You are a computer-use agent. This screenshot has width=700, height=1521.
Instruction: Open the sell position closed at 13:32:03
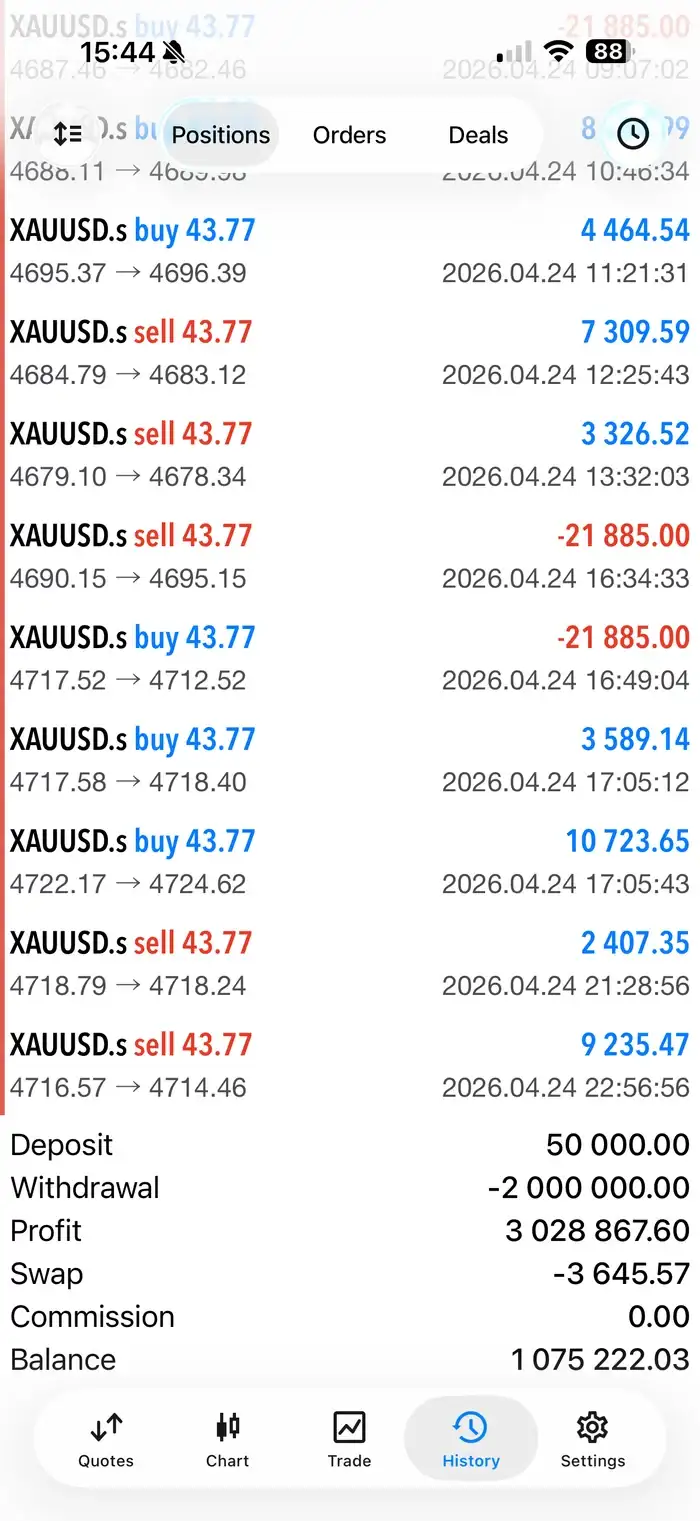click(x=350, y=455)
